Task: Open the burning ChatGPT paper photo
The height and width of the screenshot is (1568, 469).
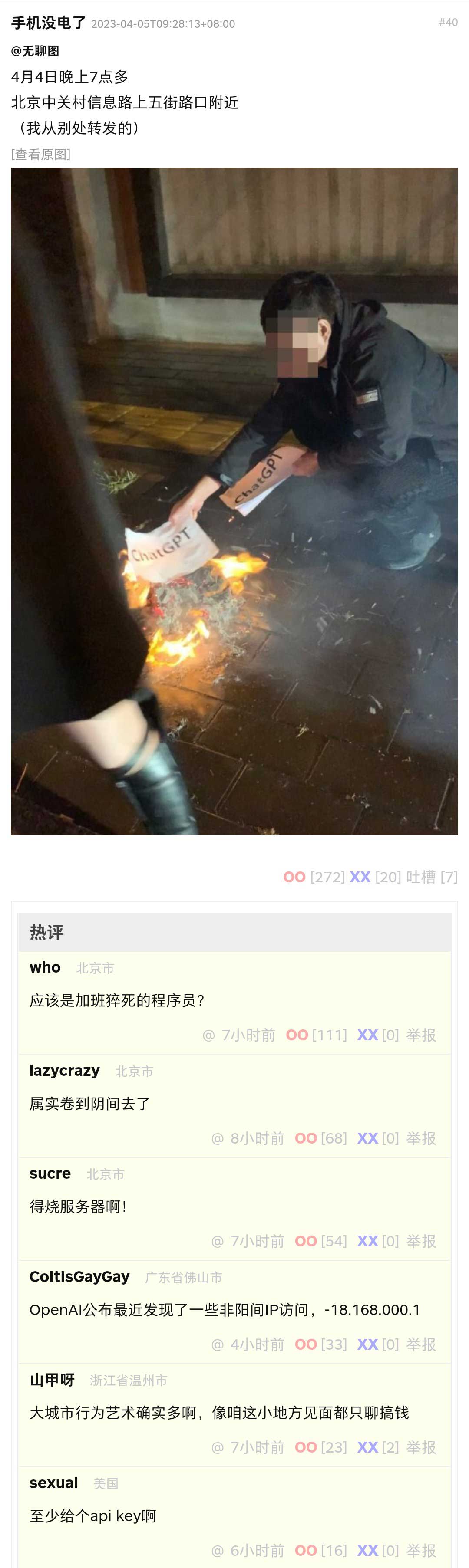Action: [x=234, y=500]
